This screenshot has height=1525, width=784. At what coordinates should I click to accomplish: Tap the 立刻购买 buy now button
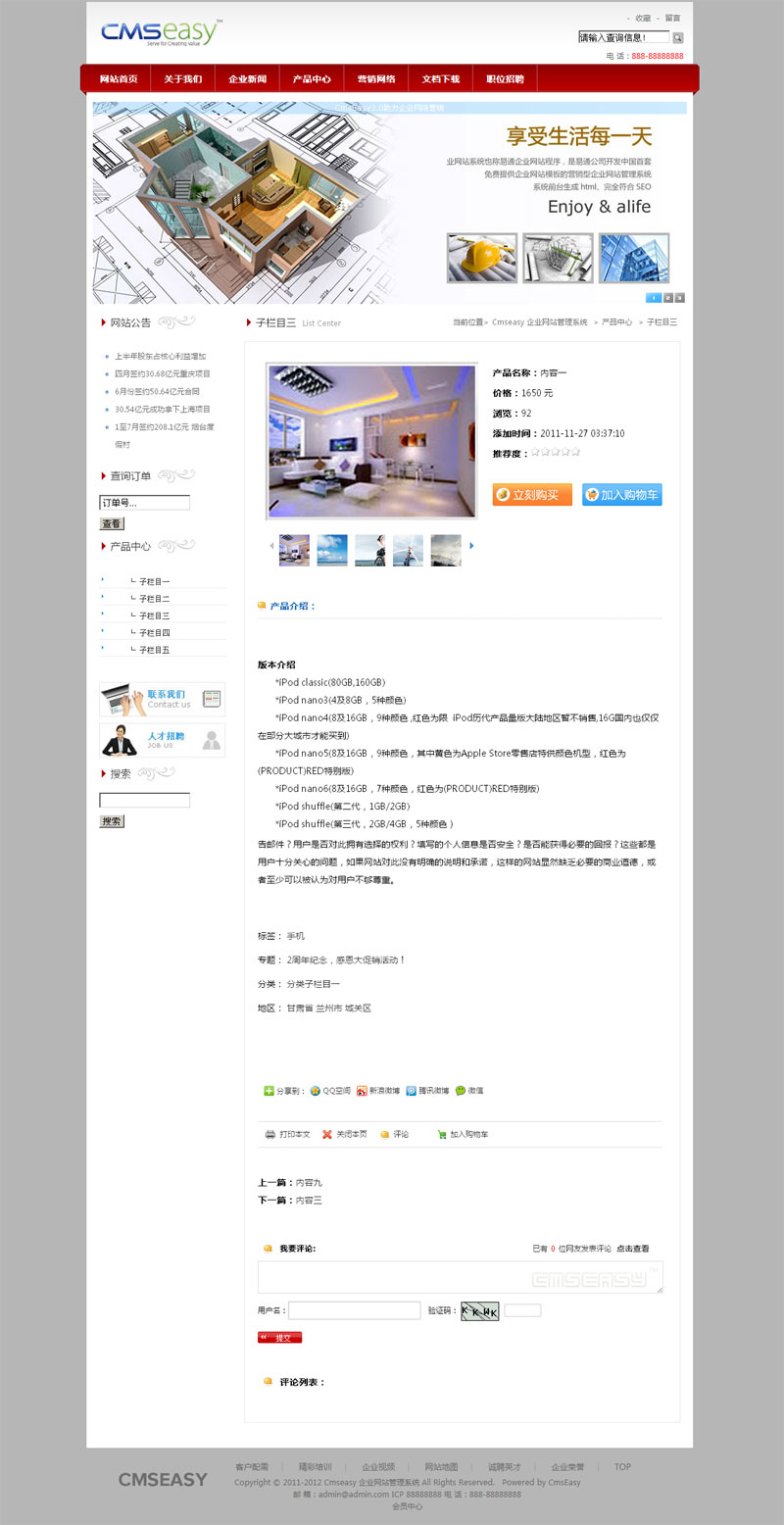[532, 495]
